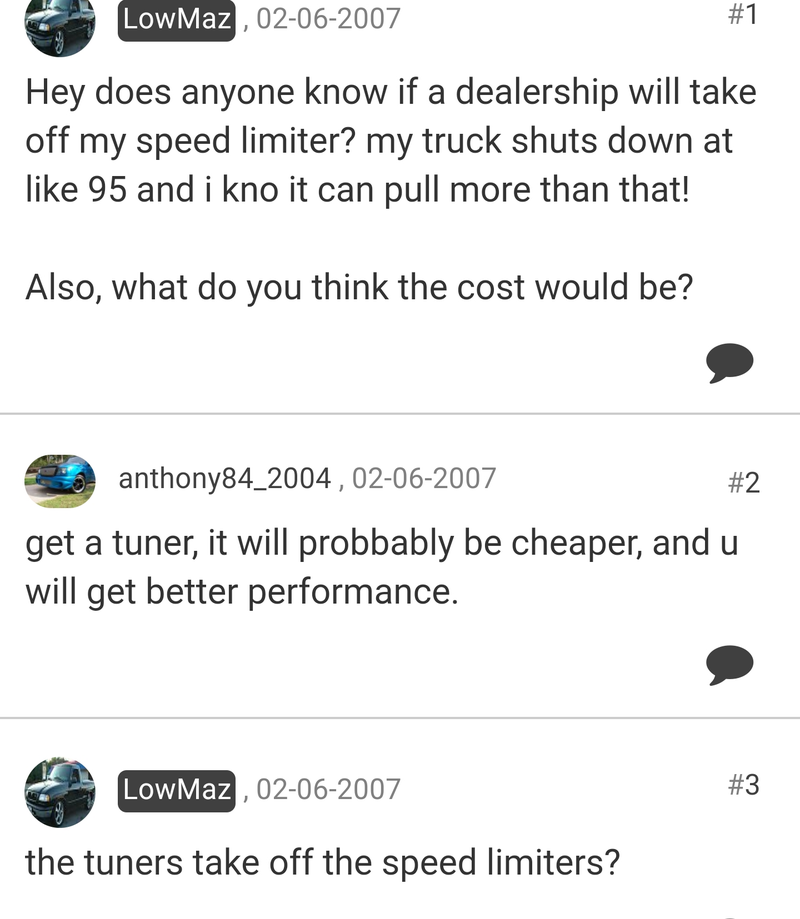Open LowMaz profile from post #3
The image size is (800, 919).
[176, 790]
